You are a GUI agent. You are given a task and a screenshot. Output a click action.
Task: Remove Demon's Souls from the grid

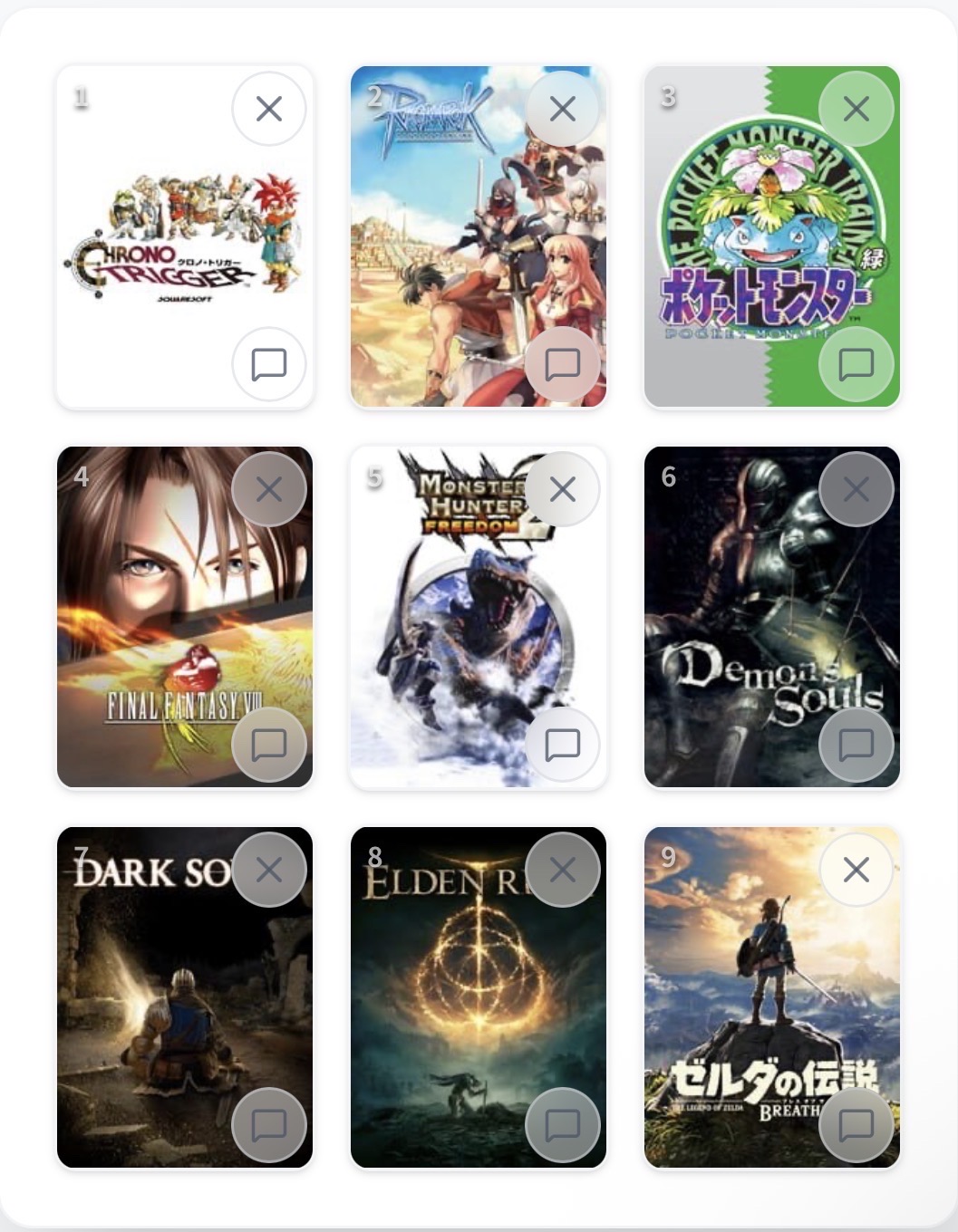pyautogui.click(x=856, y=489)
